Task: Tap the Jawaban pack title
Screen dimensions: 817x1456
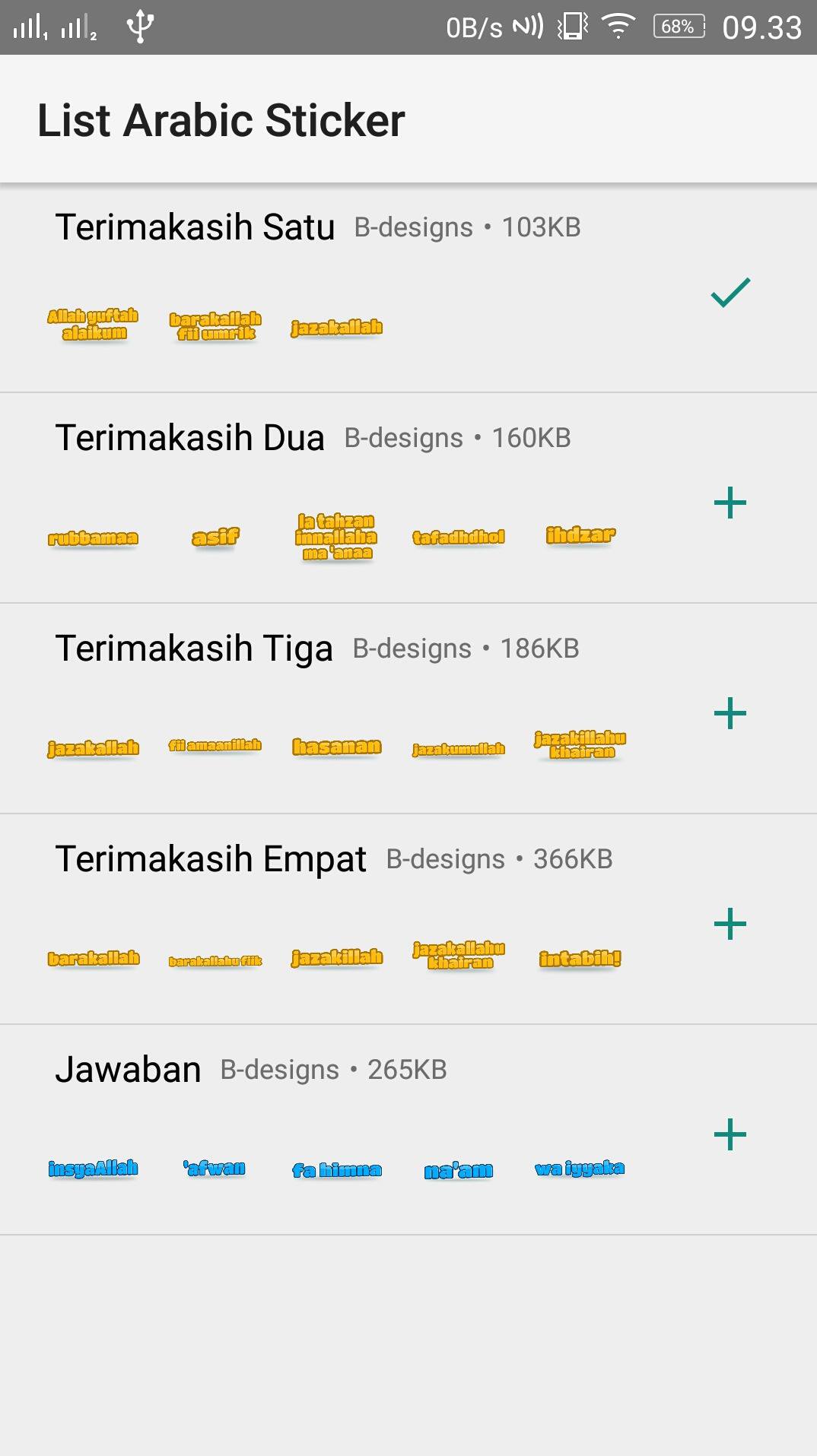Action: coord(127,1068)
